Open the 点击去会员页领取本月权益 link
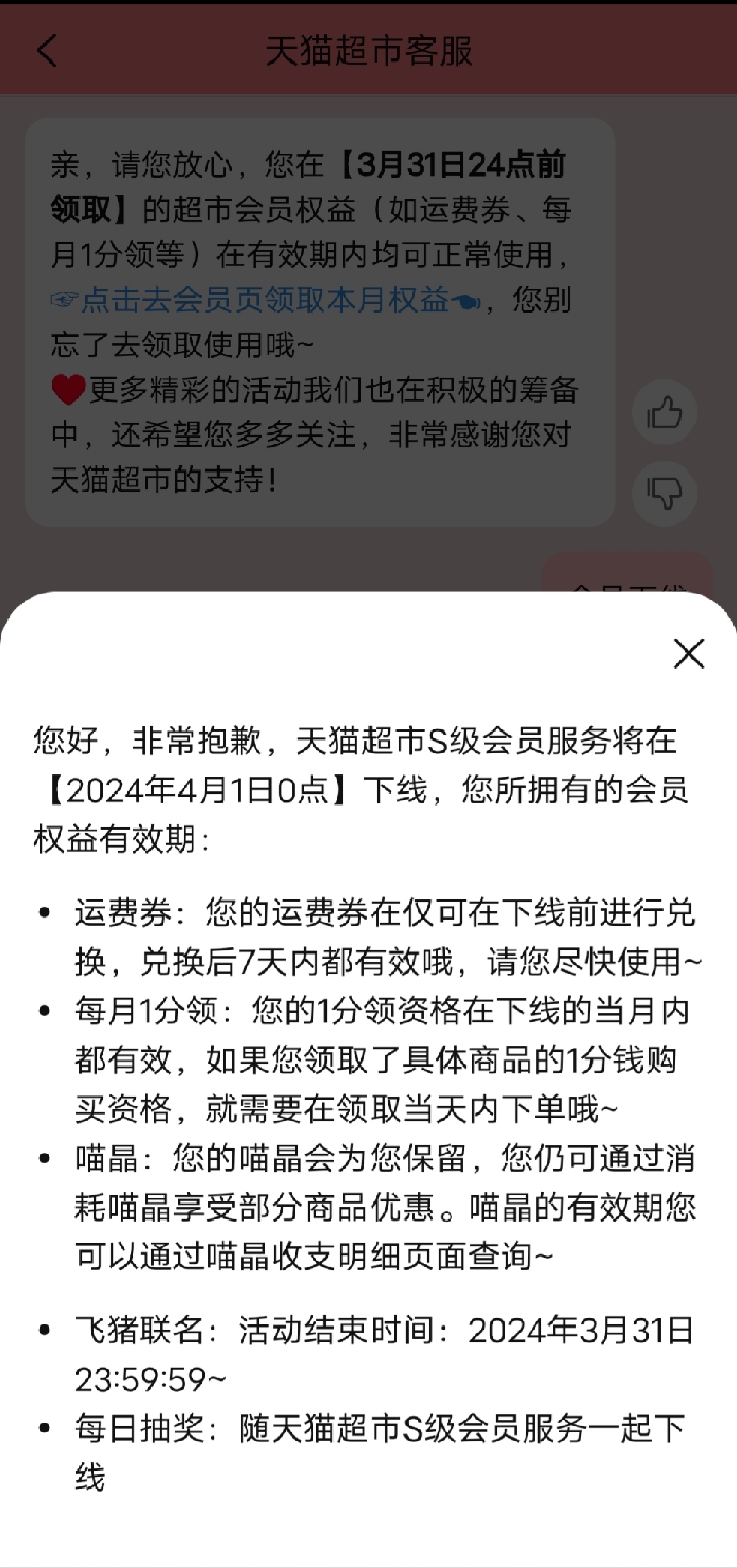This screenshot has width=737, height=1568. (x=265, y=300)
